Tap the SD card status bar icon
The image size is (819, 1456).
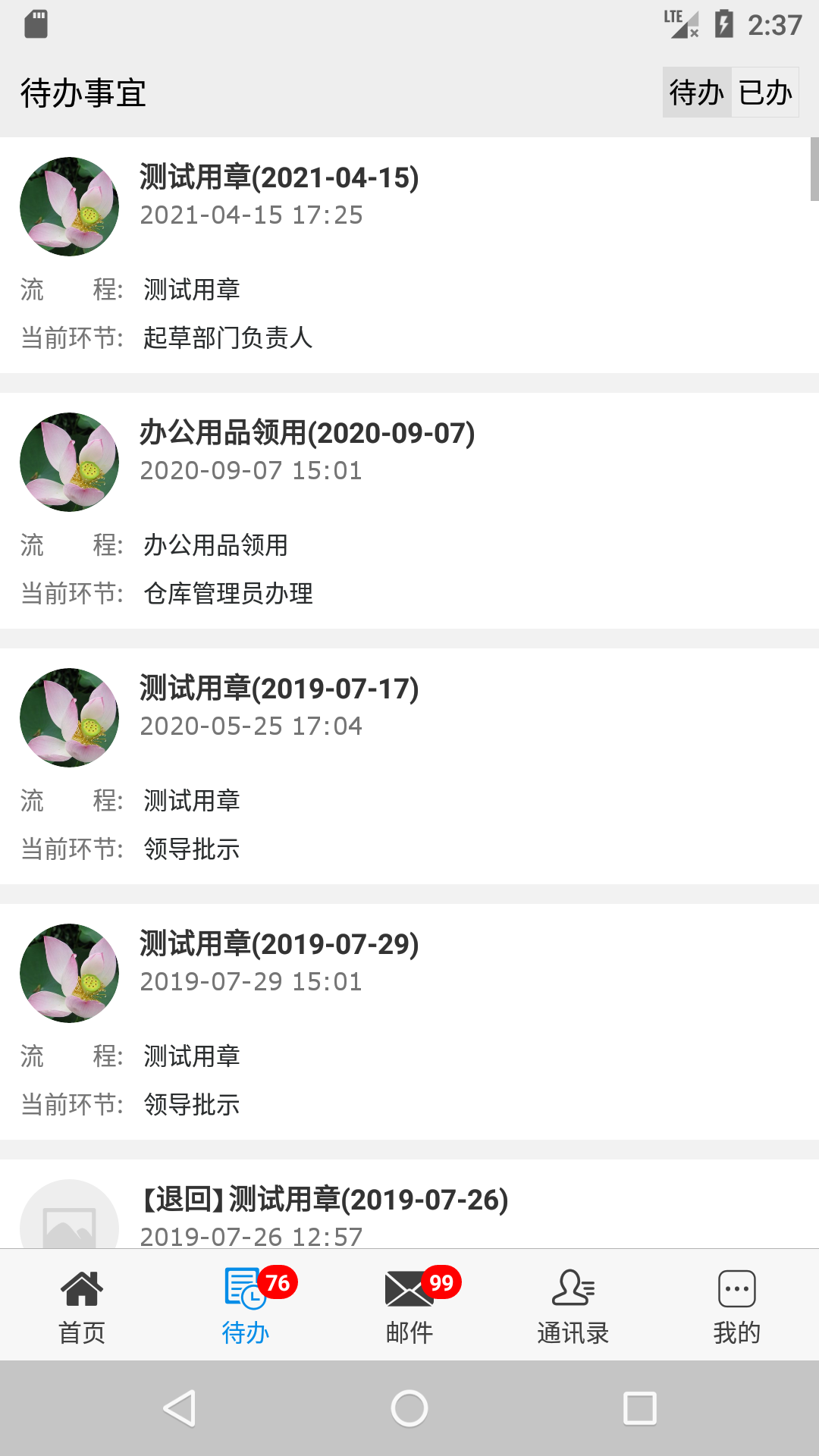[x=37, y=24]
